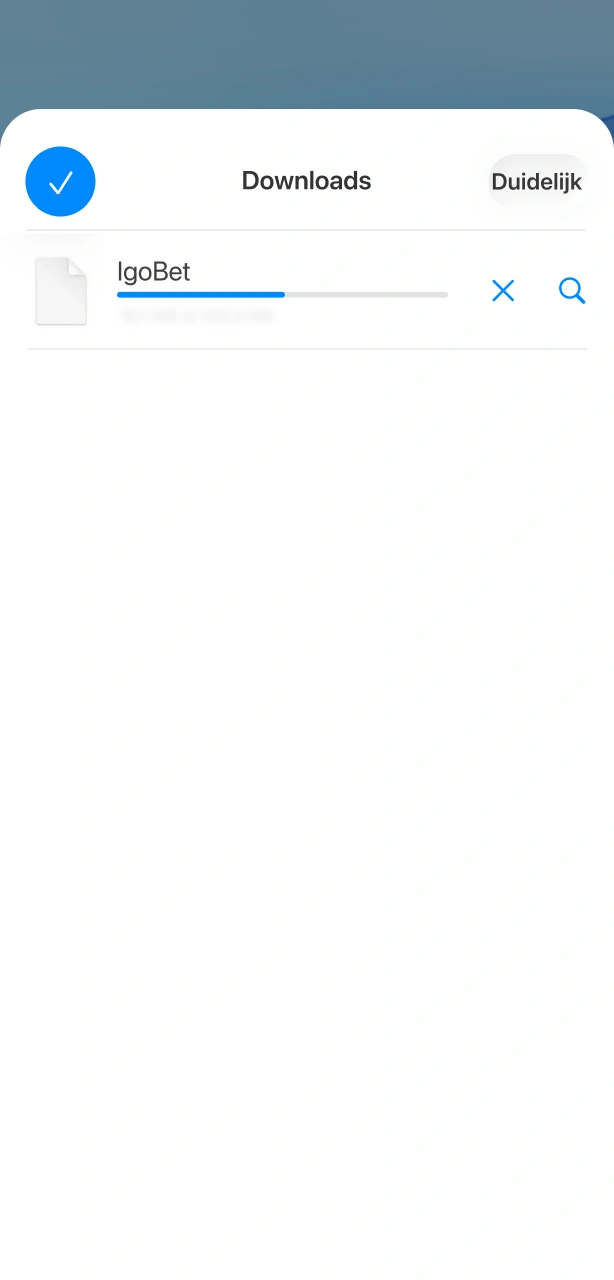Tap the Duidelijk button to clear downloads
Viewport: 614px width, 1280px height.
coord(537,182)
